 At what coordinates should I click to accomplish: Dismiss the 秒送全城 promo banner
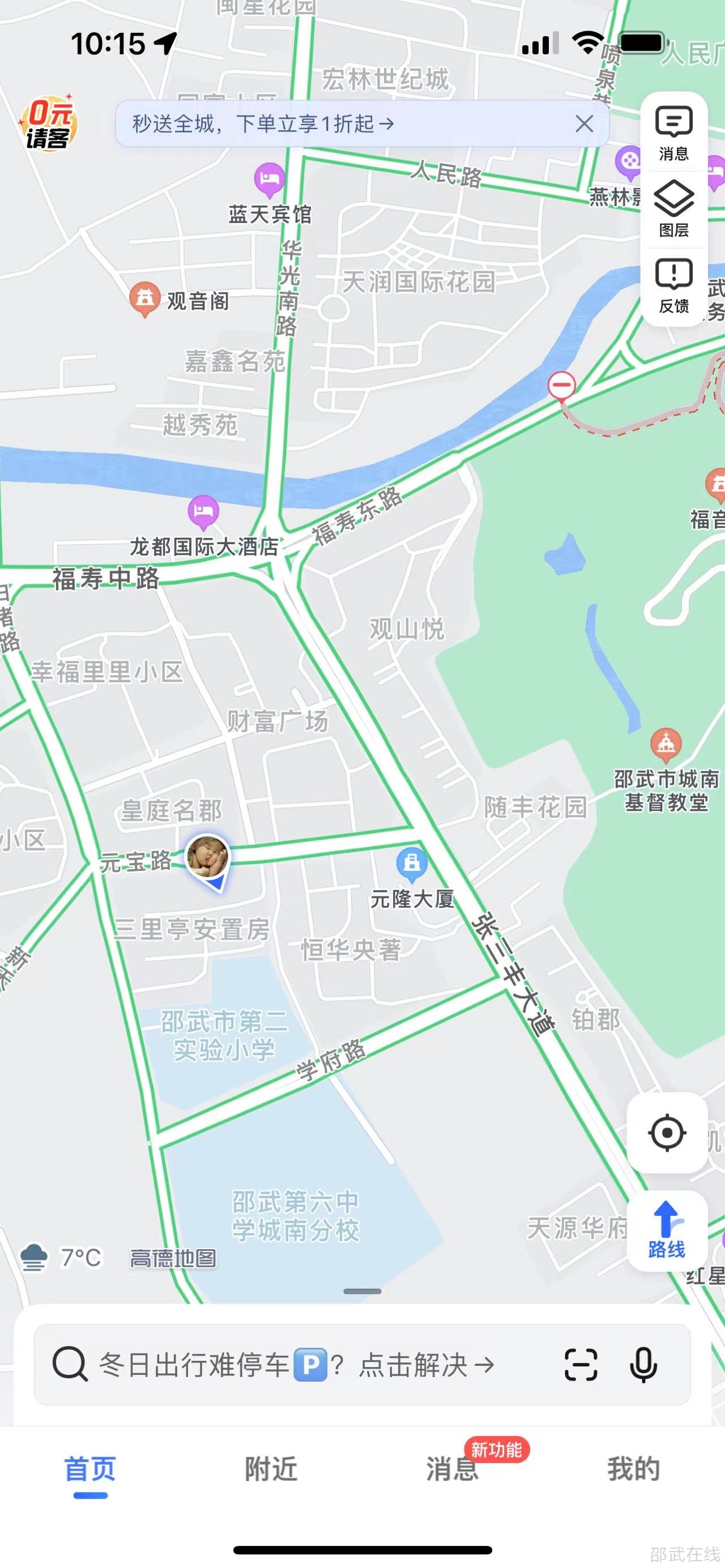pos(584,124)
